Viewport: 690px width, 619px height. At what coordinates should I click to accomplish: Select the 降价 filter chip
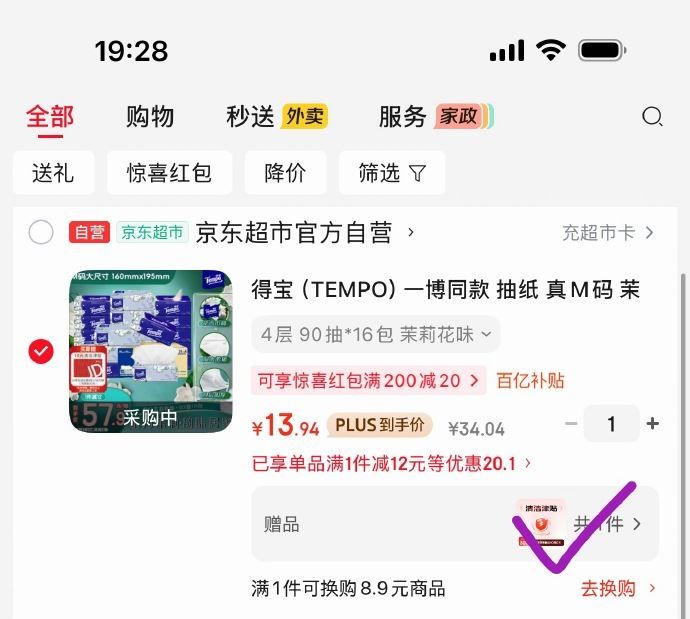tap(285, 173)
